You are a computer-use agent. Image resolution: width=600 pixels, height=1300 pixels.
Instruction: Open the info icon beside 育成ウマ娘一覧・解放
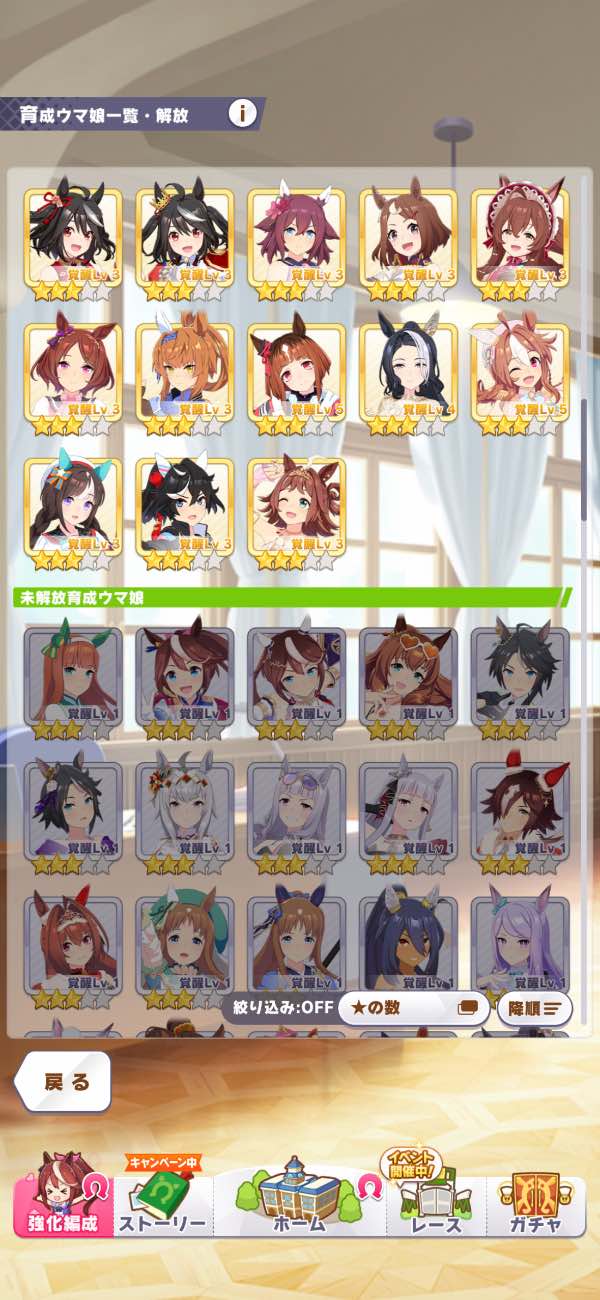pos(242,113)
